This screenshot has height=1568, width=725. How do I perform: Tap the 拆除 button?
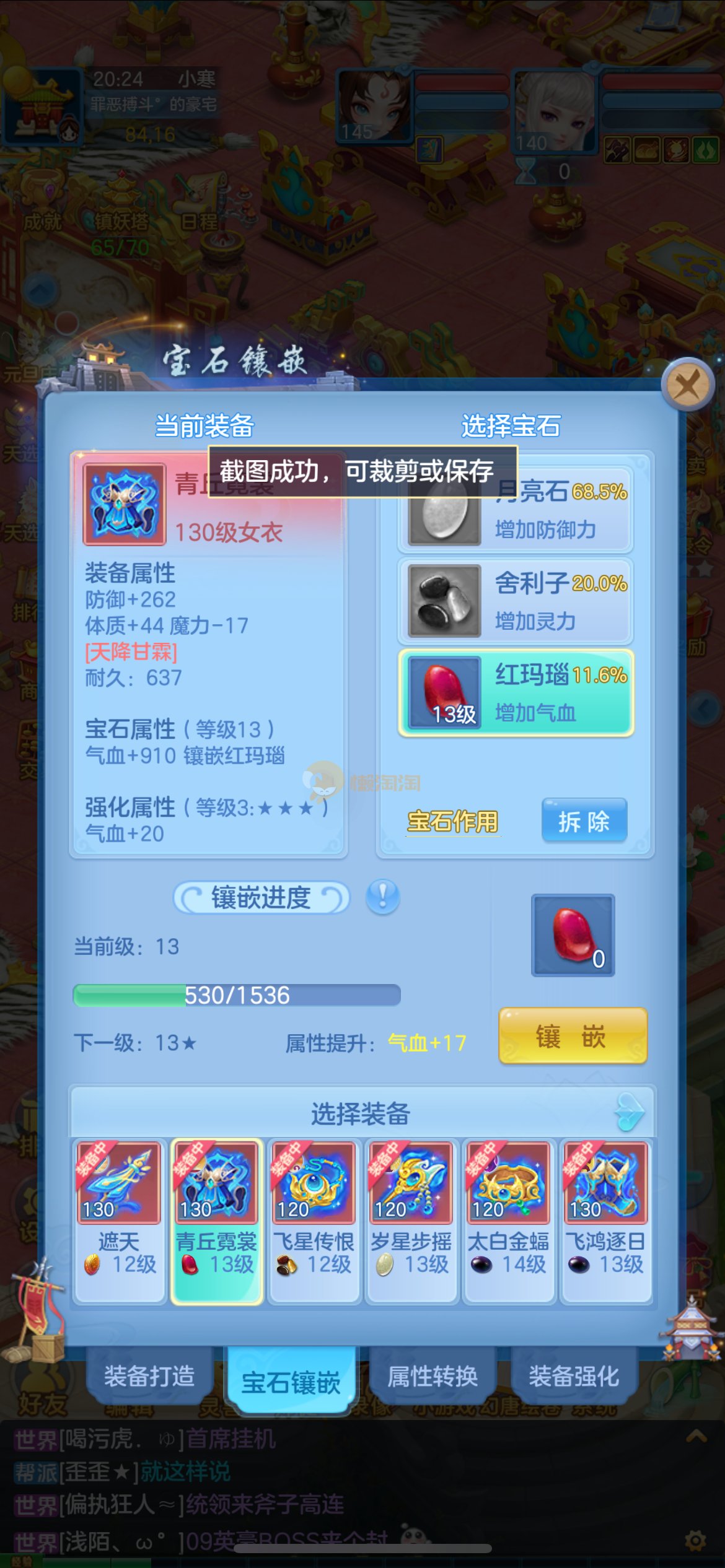(584, 821)
